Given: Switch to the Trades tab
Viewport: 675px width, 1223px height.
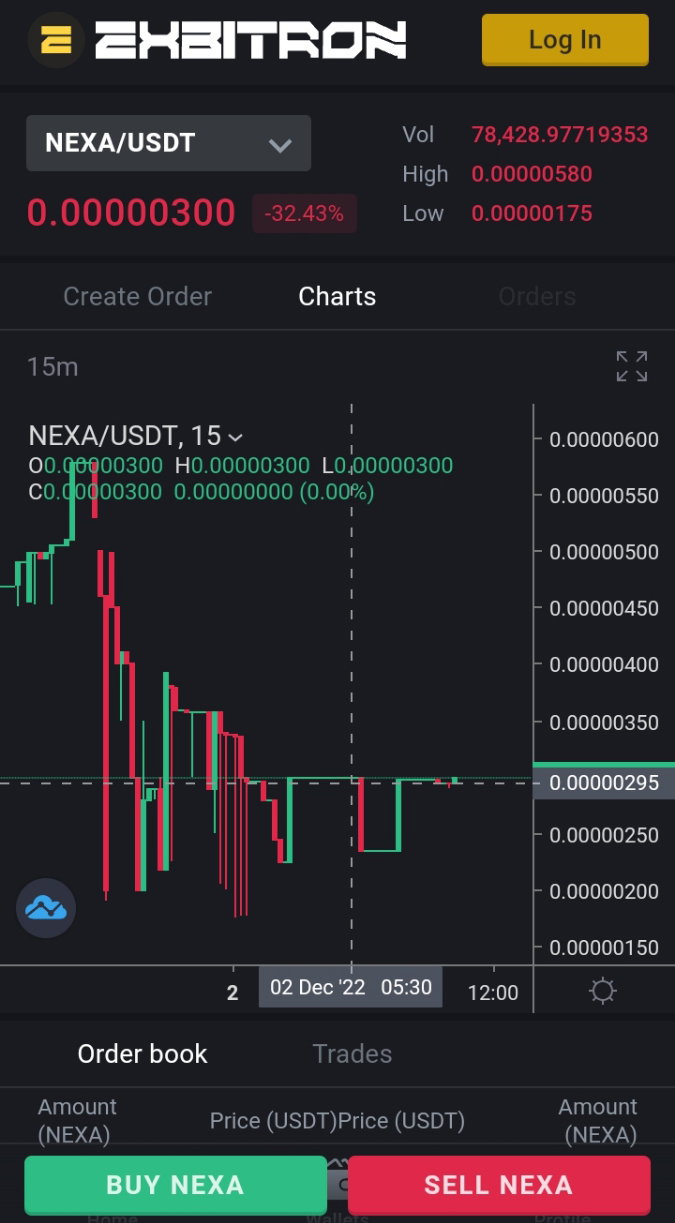Looking at the screenshot, I should pos(352,1054).
